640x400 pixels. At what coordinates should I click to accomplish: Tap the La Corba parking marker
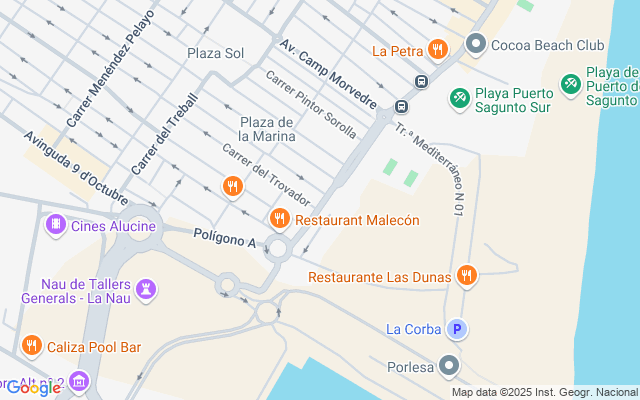click(457, 328)
